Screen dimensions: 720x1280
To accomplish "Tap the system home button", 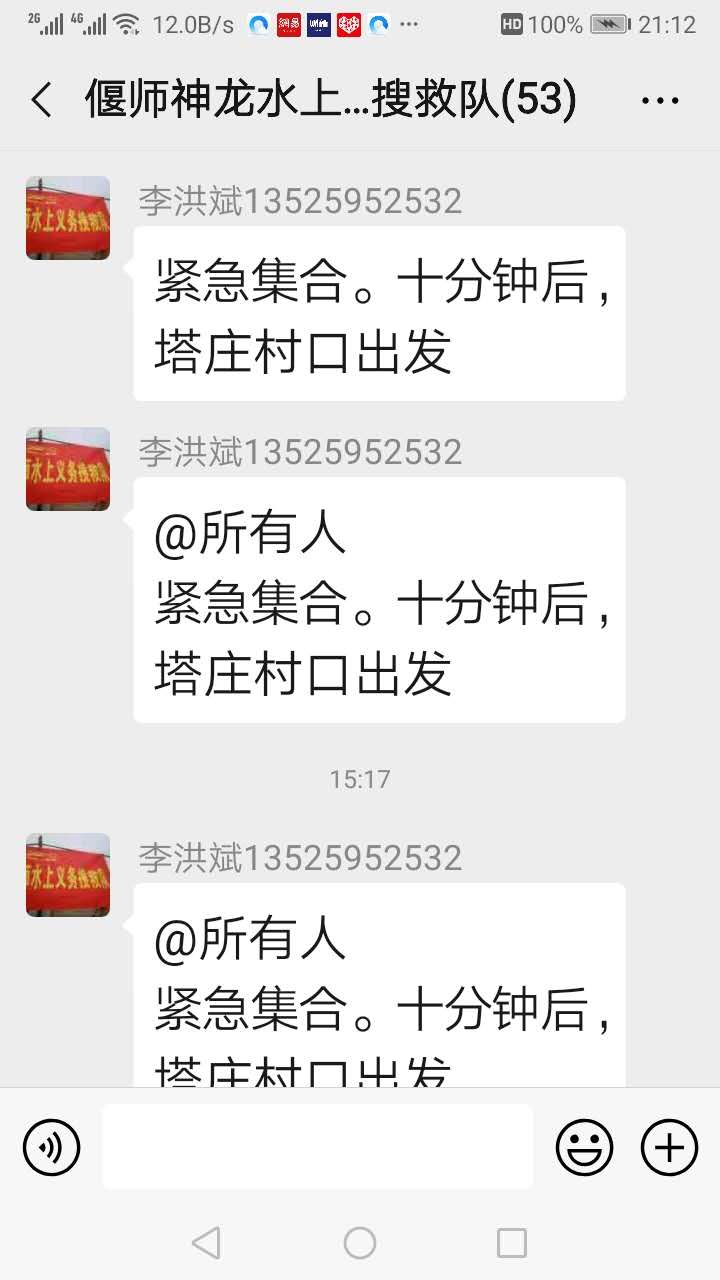I will tap(360, 1243).
